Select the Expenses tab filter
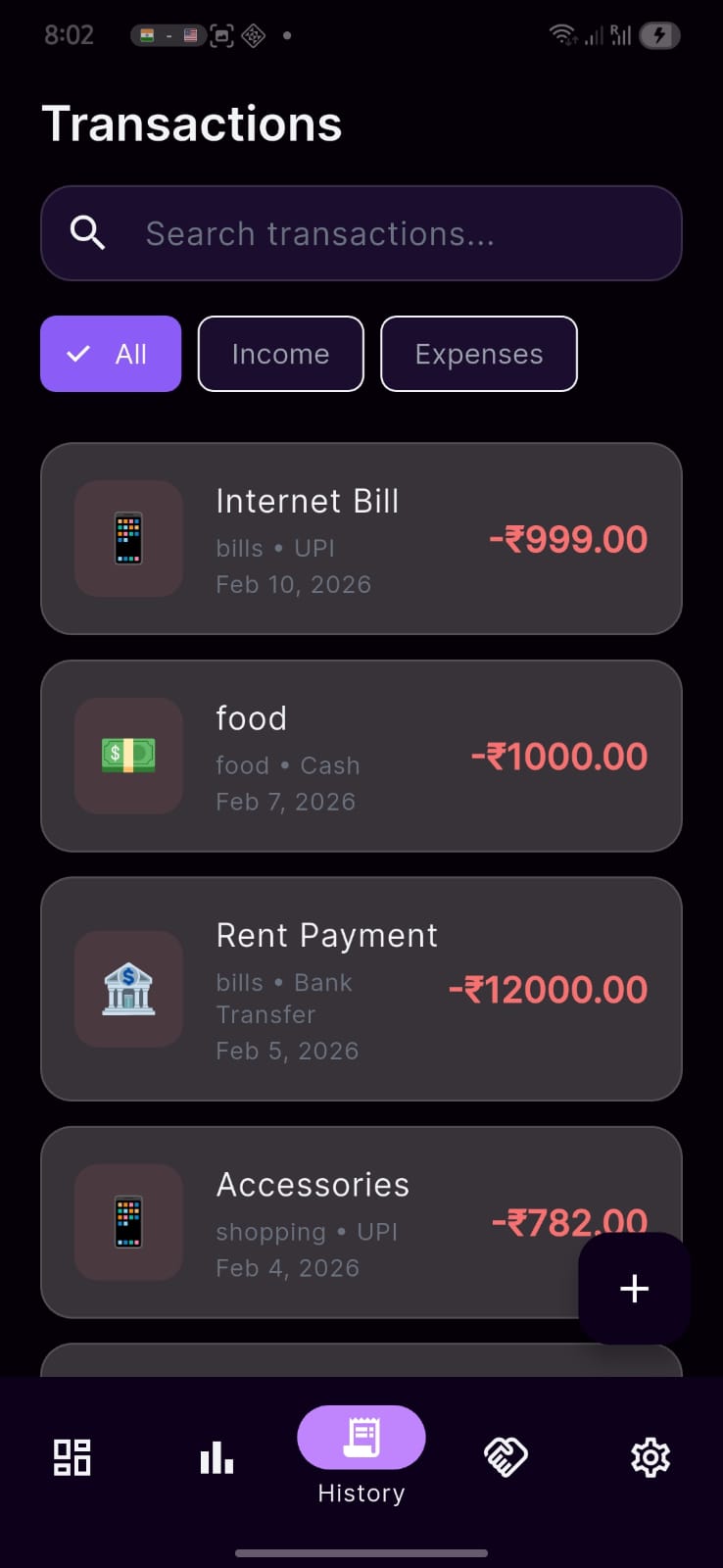723x1568 pixels. (x=478, y=354)
